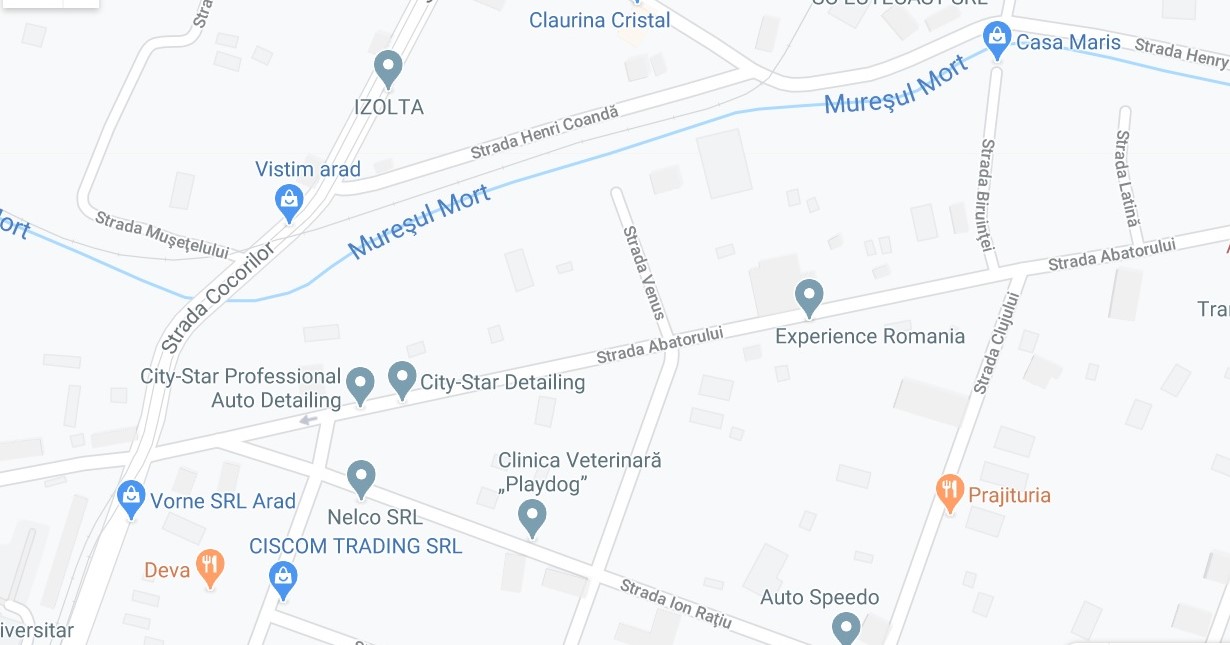
Task: Select the Vorne SRL Arad shop pin
Action: pos(131,499)
